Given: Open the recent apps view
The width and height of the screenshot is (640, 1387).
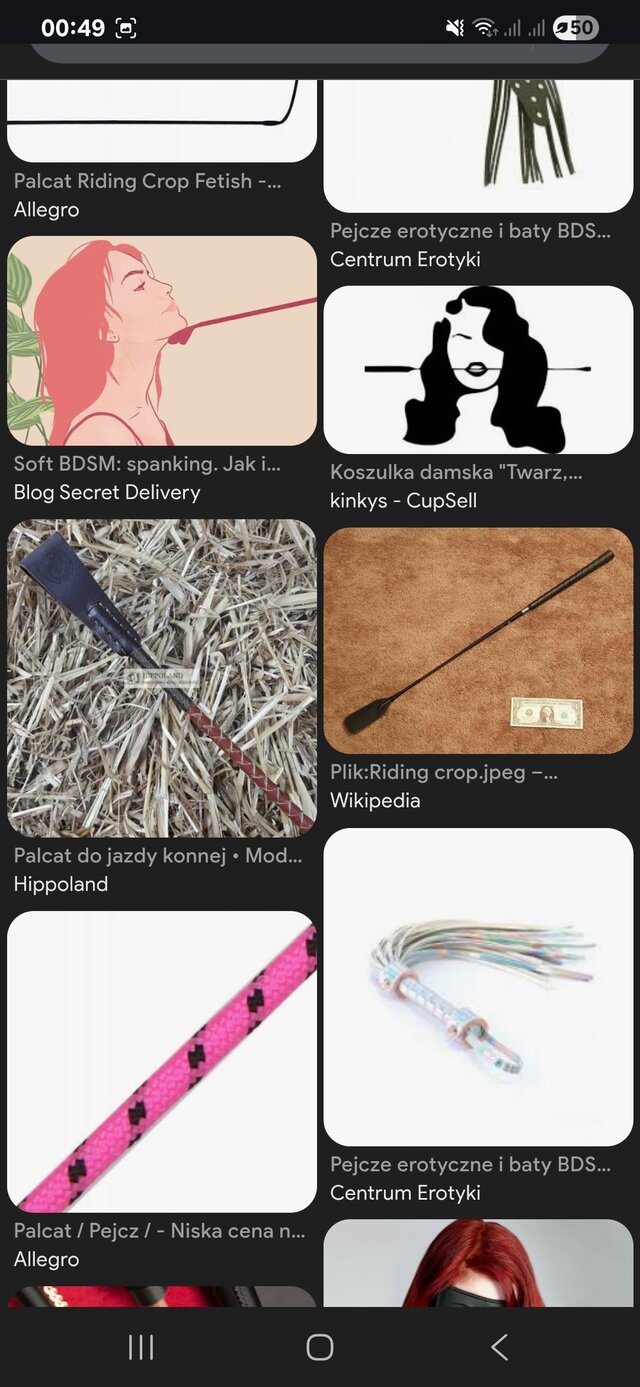Looking at the screenshot, I should pyautogui.click(x=141, y=1347).
